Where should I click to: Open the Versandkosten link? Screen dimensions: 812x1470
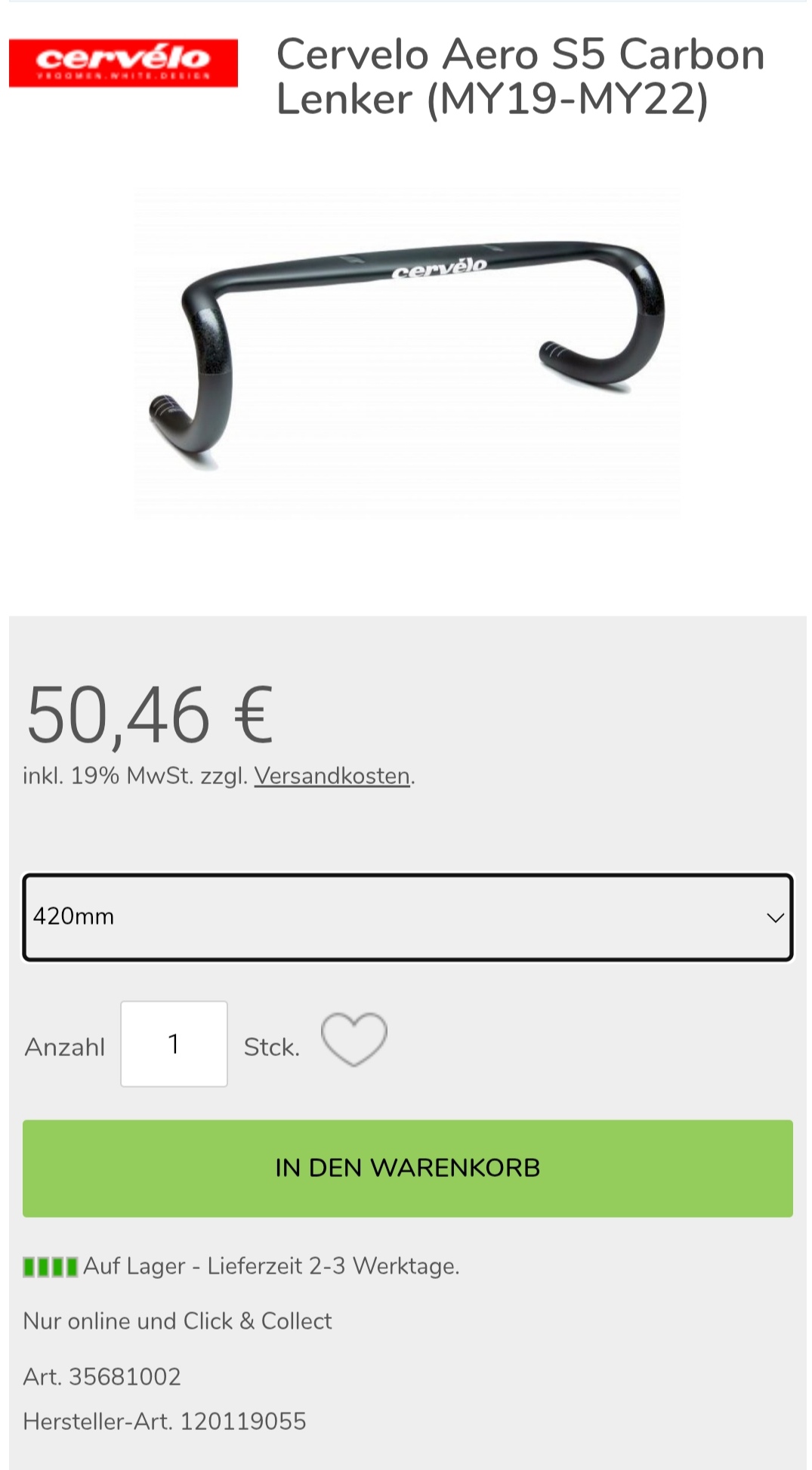coord(332,776)
